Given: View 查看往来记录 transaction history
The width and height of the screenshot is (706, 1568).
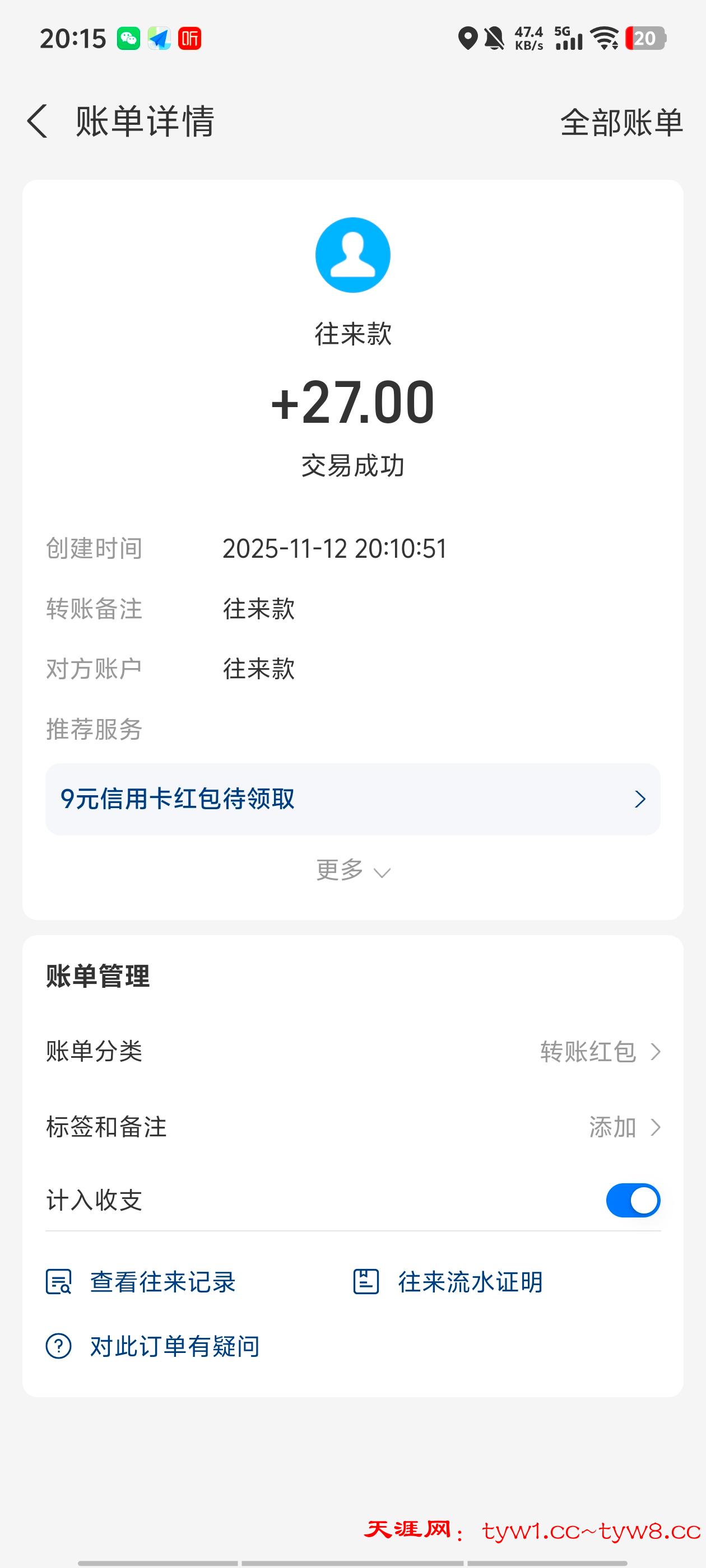Looking at the screenshot, I should 141,1282.
